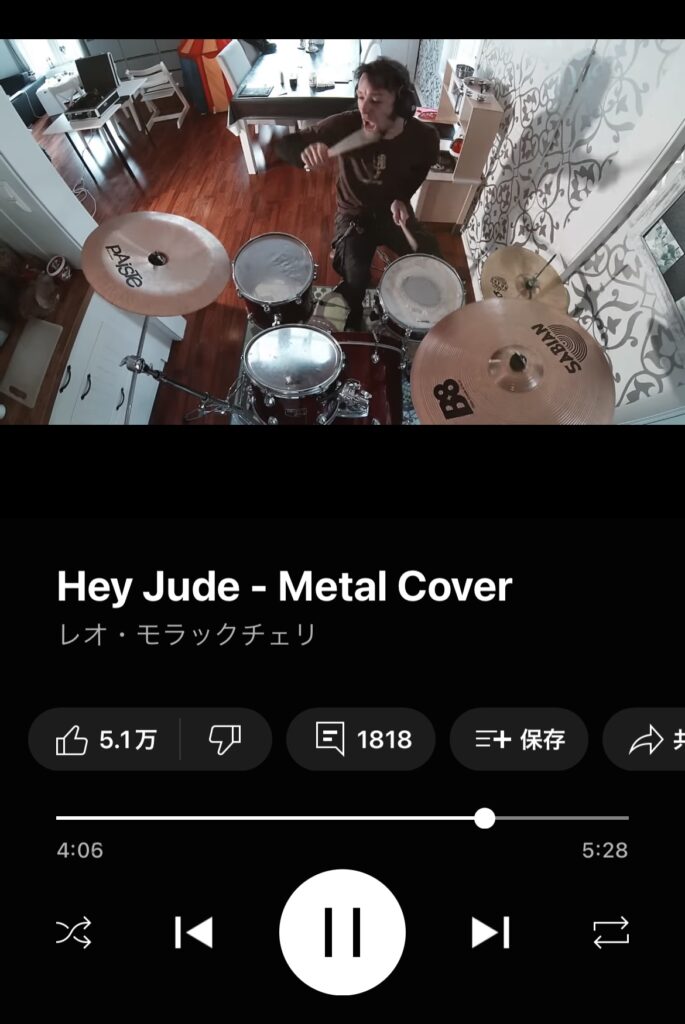Viewport: 685px width, 1024px height.
Task: Skip to the next track
Action: coord(490,932)
